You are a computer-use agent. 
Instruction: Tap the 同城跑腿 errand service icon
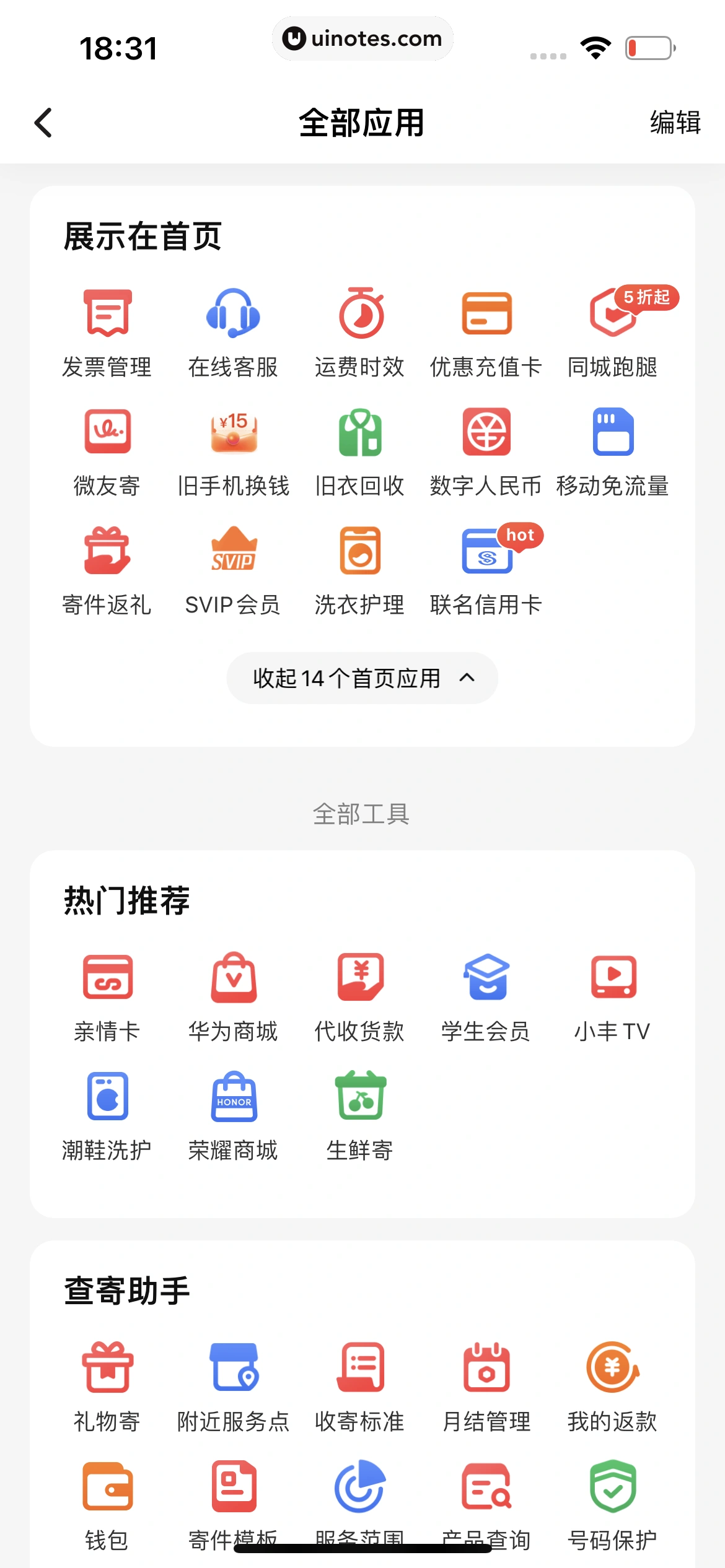tap(612, 328)
